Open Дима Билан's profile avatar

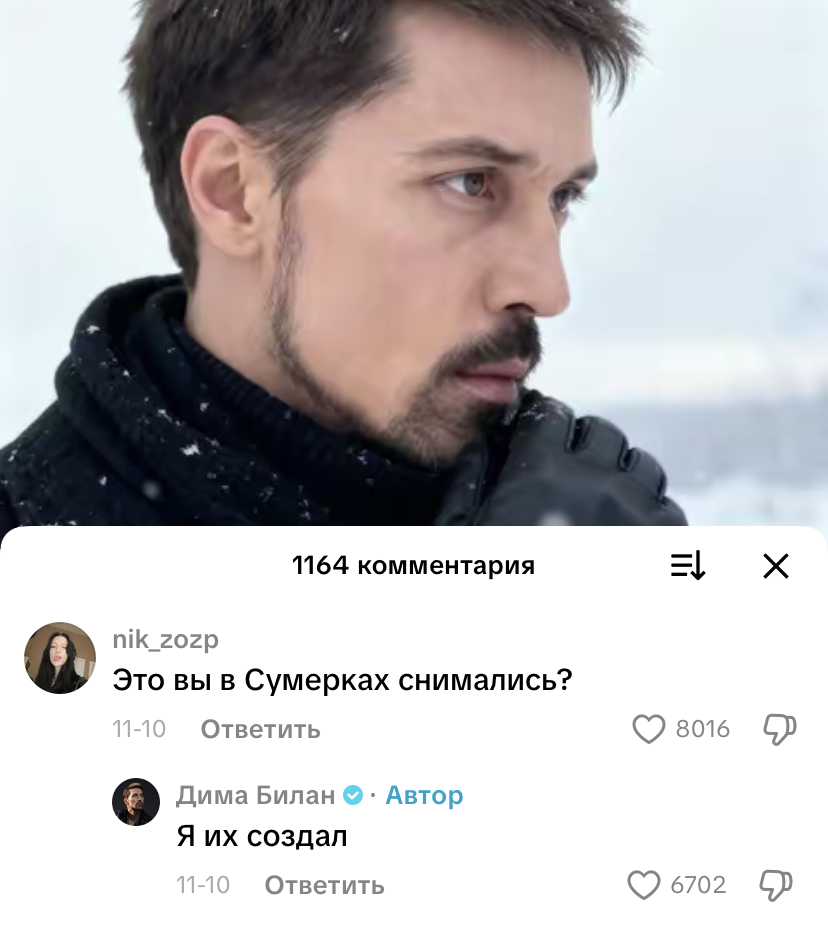(136, 802)
